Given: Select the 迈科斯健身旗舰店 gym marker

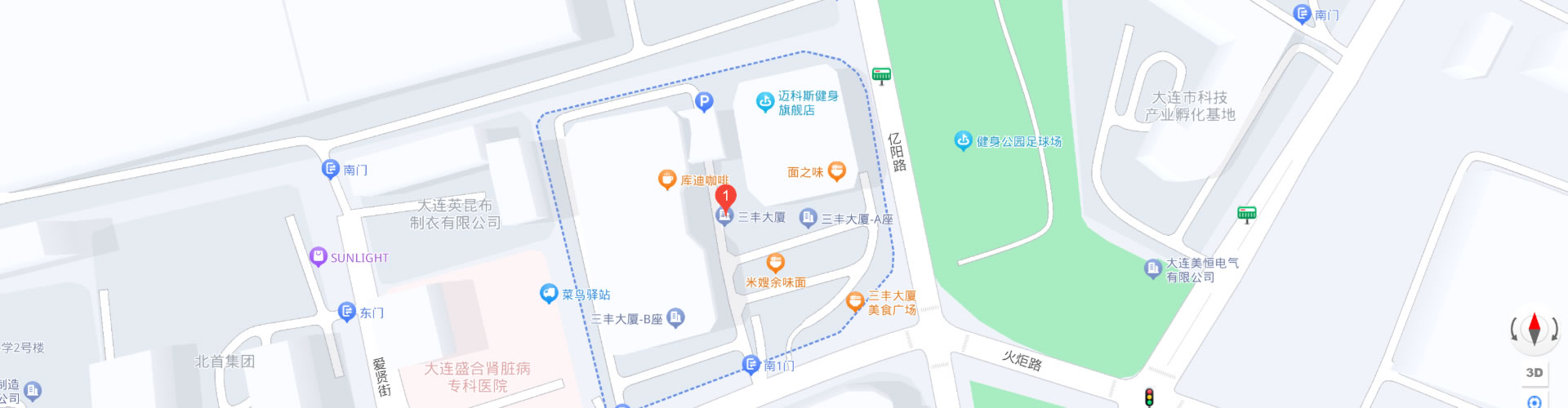Looking at the screenshot, I should [765, 102].
